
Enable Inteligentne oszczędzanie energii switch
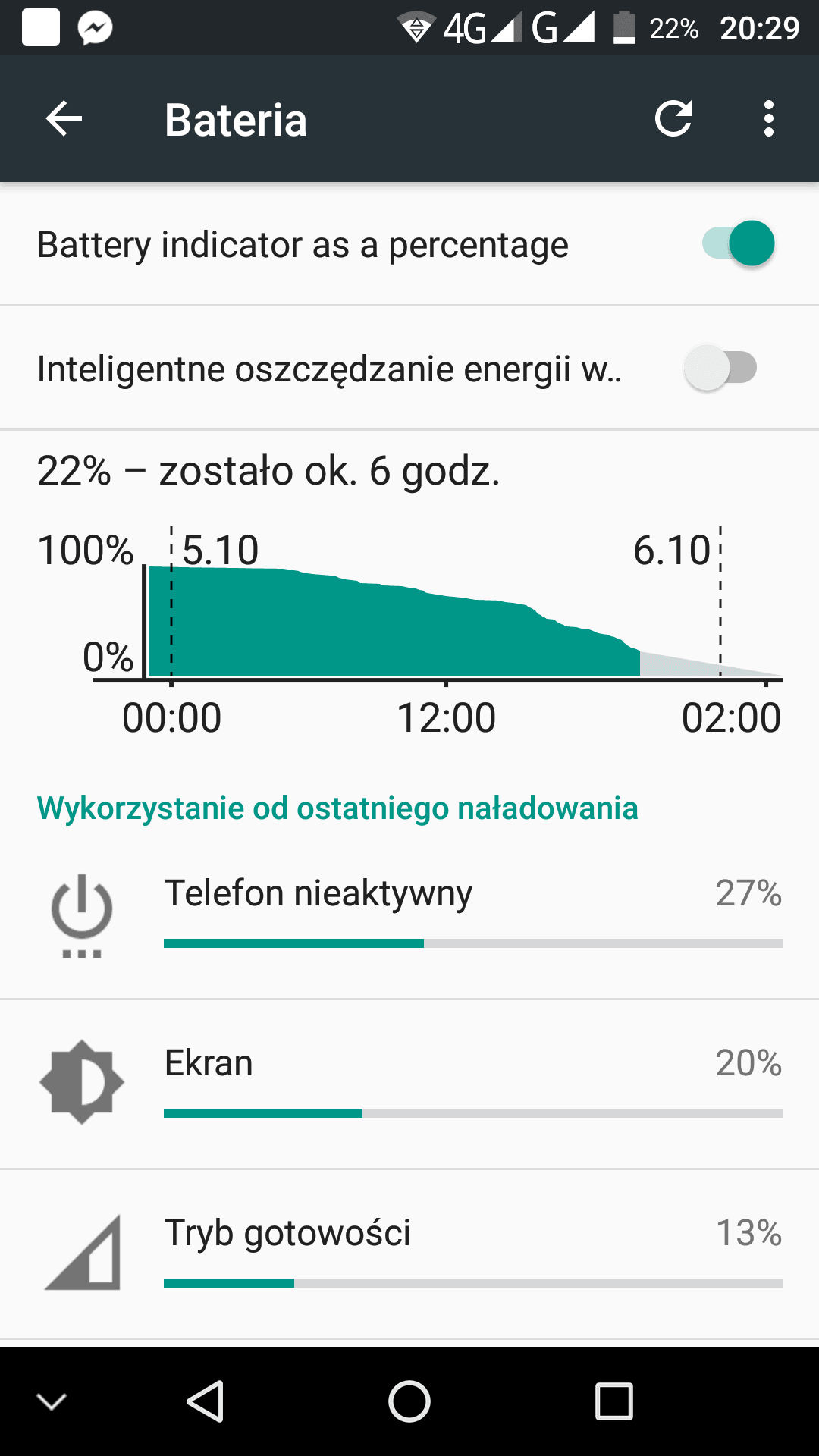pos(720,368)
